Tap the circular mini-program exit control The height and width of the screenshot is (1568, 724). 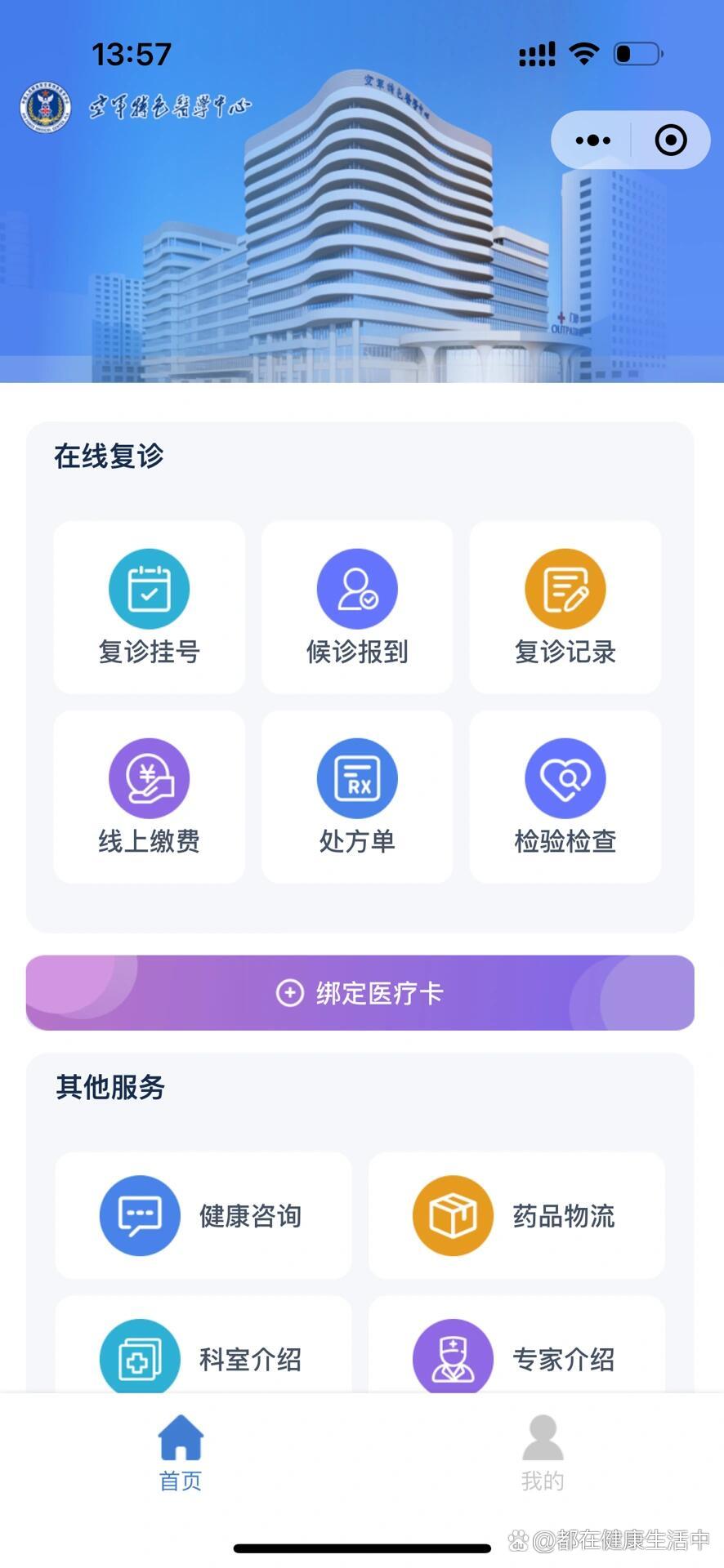(670, 140)
